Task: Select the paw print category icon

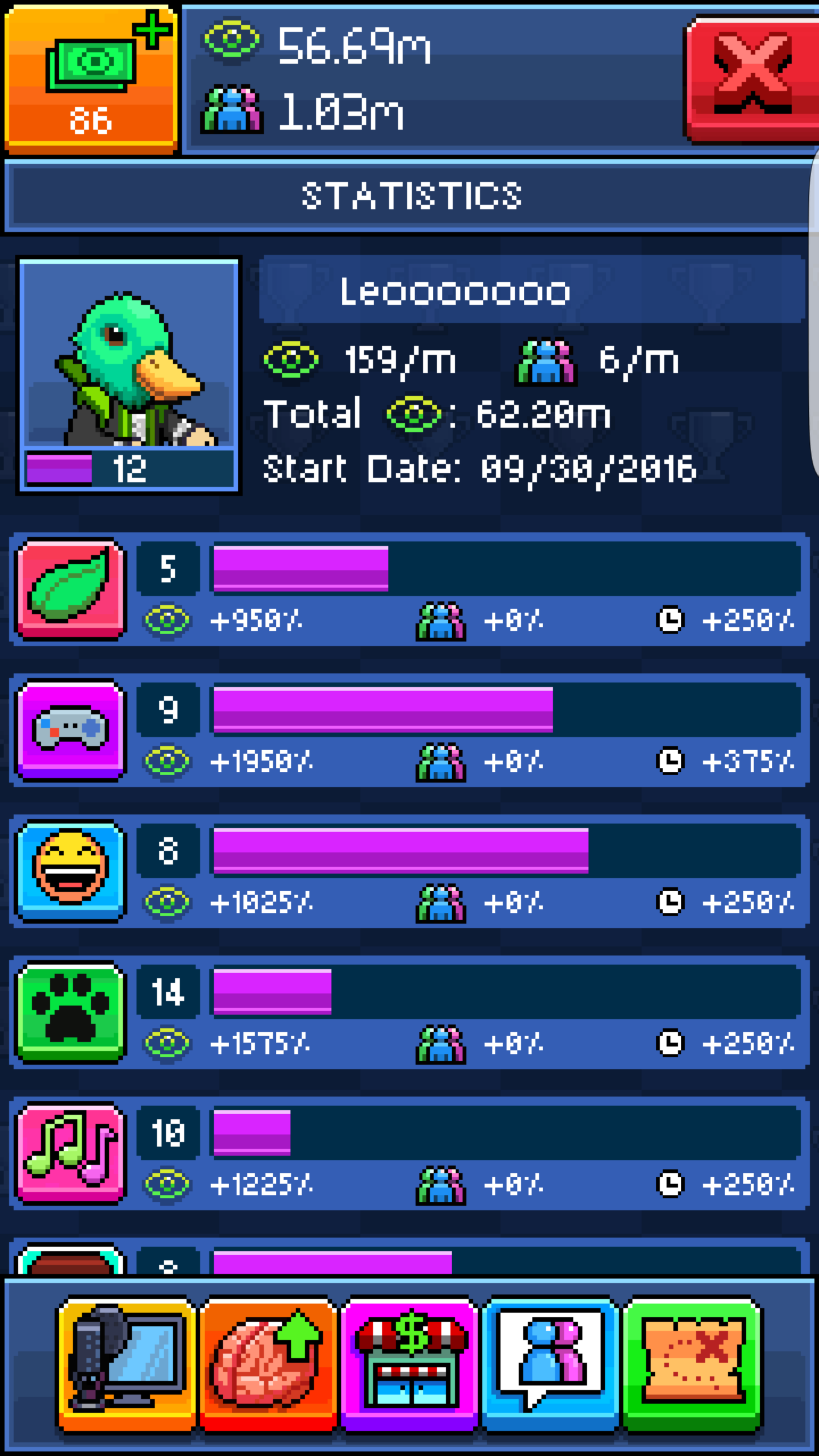Action: (x=71, y=1012)
